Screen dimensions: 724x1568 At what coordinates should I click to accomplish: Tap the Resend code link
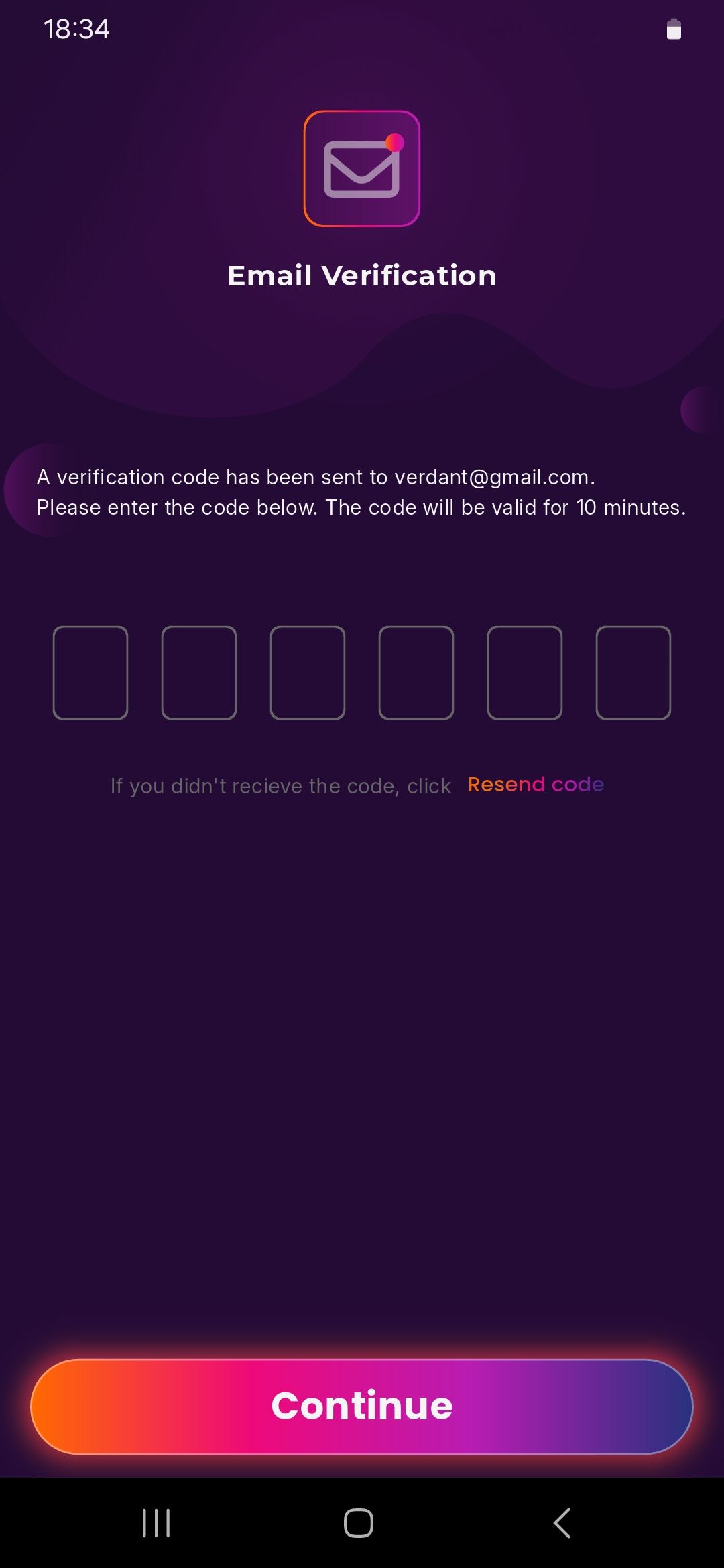(x=536, y=785)
